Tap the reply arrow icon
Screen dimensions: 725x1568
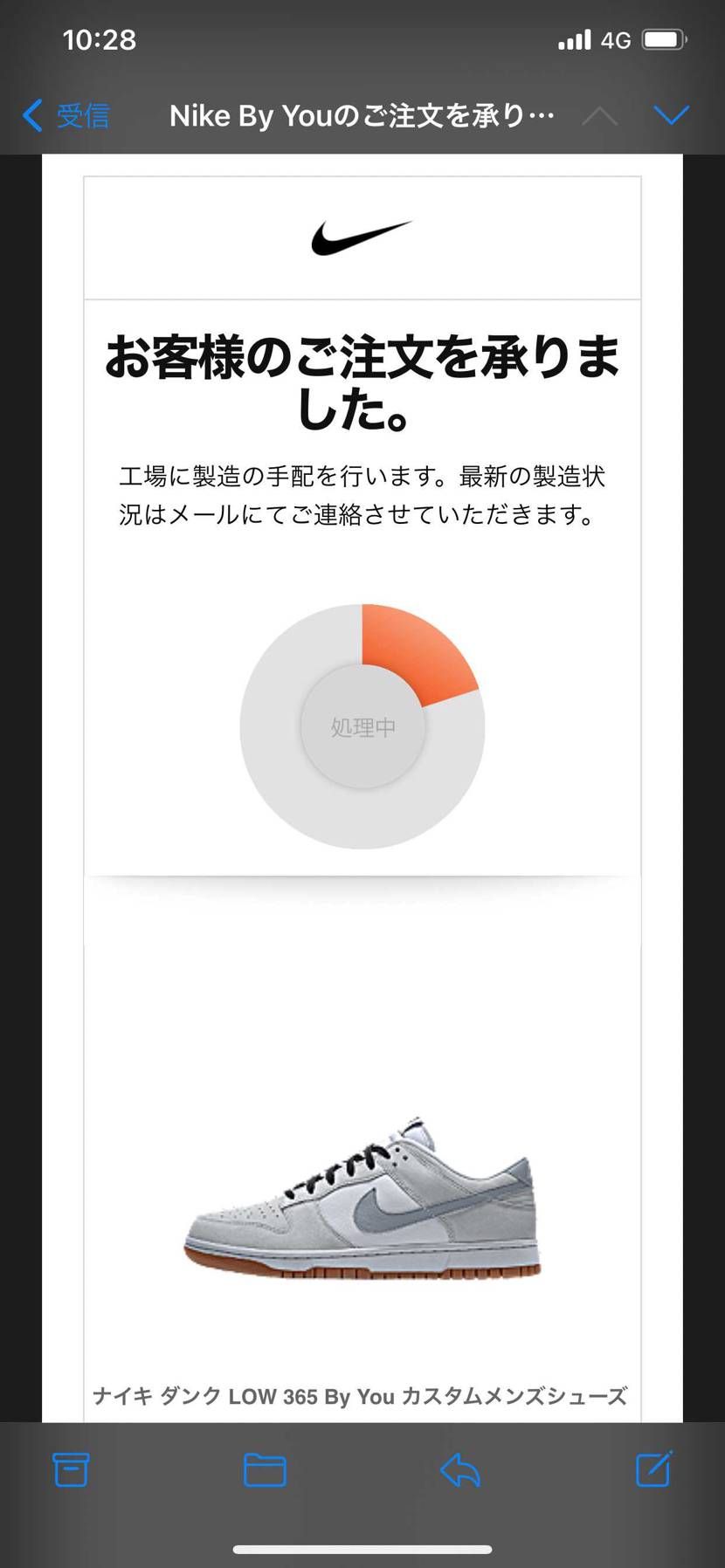(459, 1469)
